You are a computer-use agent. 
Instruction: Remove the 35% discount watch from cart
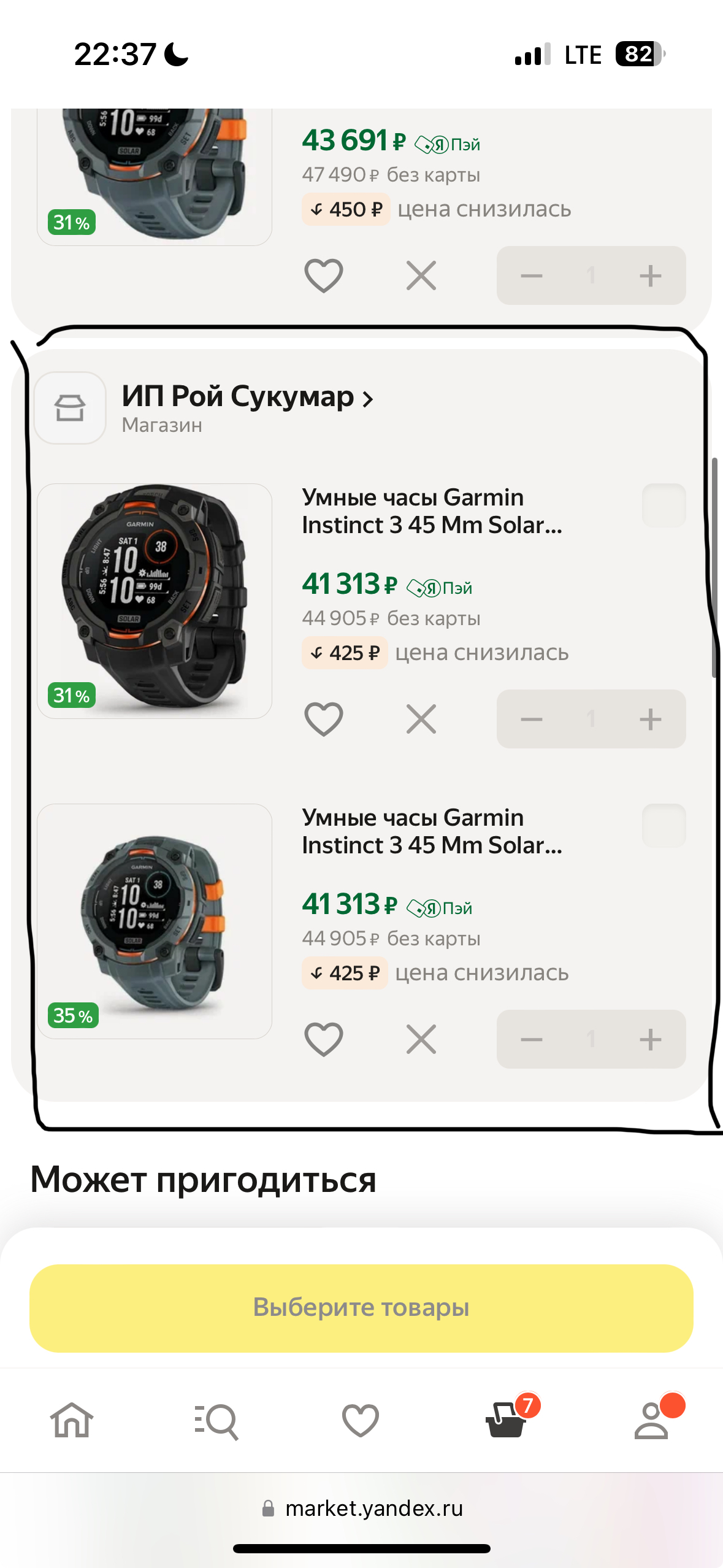tap(421, 1039)
